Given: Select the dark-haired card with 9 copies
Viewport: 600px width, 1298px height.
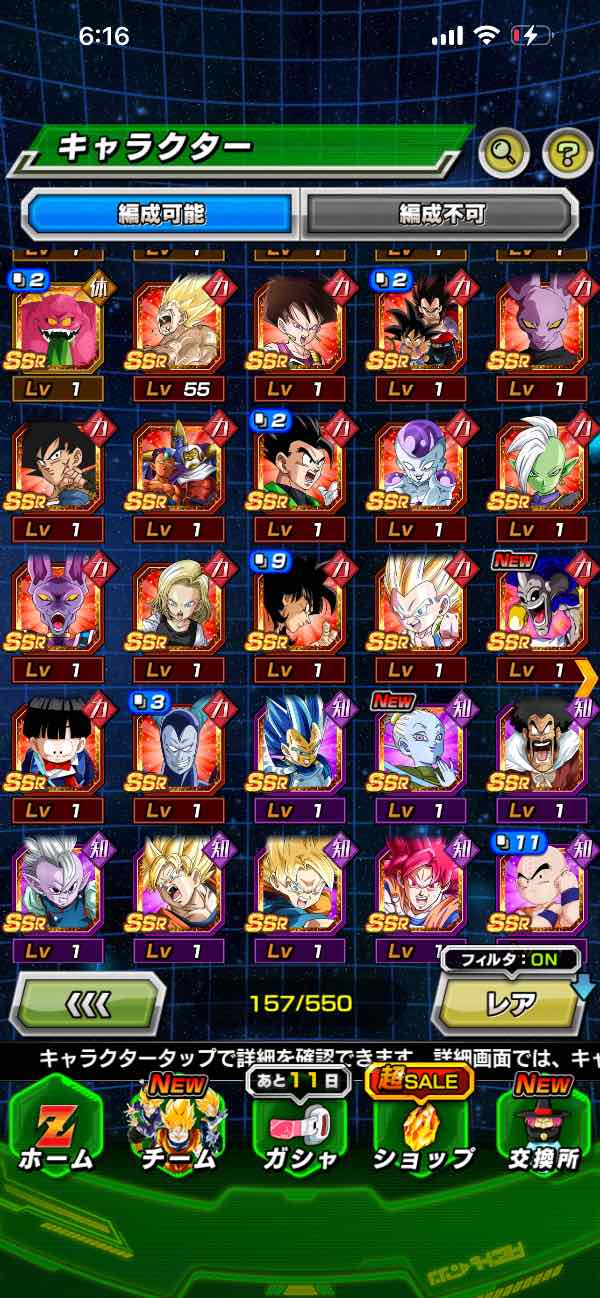Looking at the screenshot, I should point(299,610).
